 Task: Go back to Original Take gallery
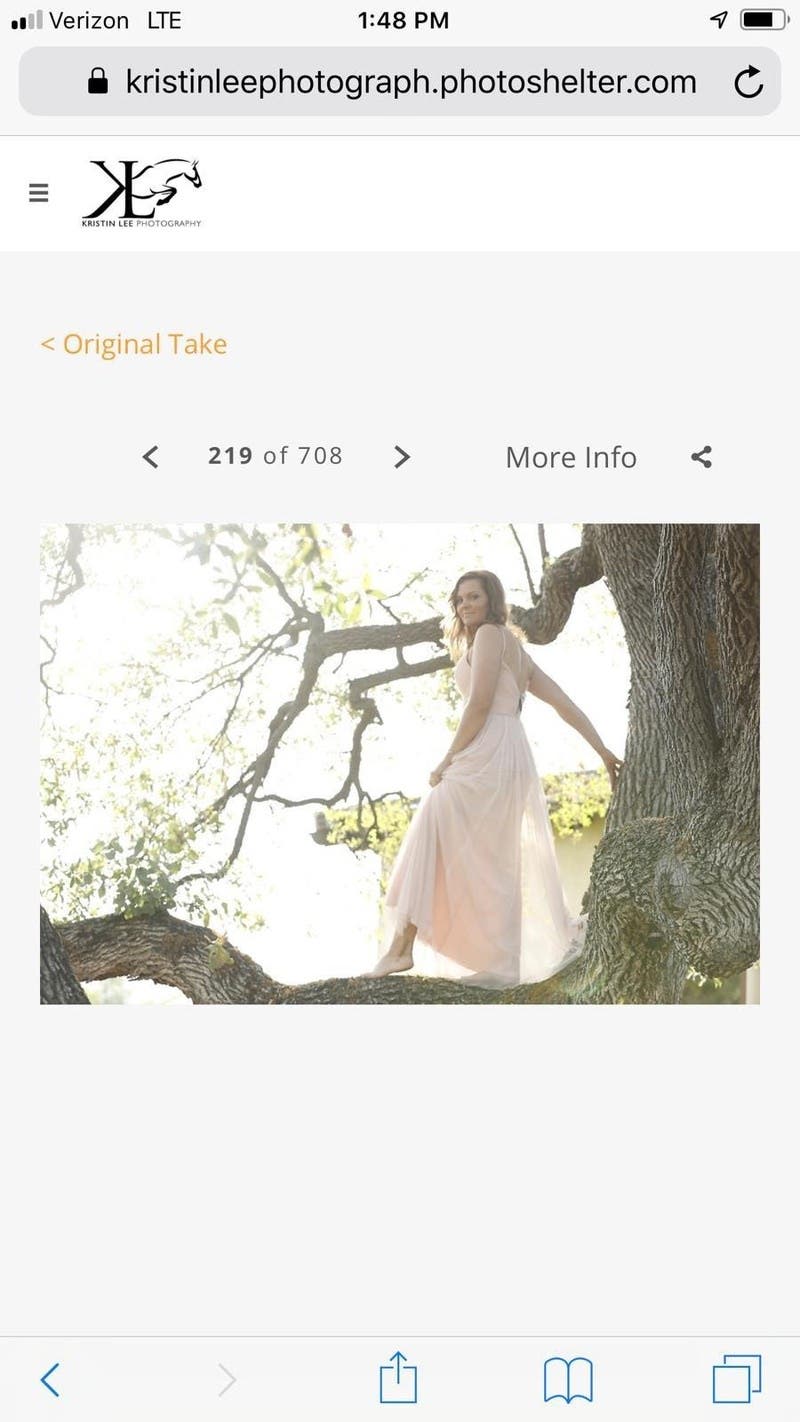pos(133,344)
